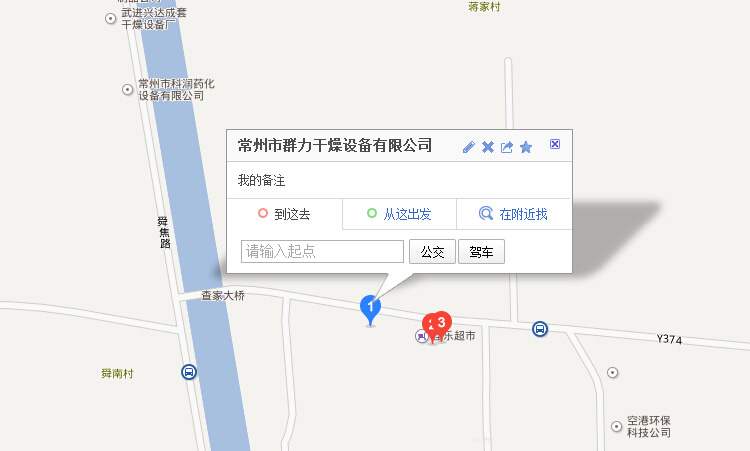
Task: Edit the location with the pencil icon
Action: (468, 147)
